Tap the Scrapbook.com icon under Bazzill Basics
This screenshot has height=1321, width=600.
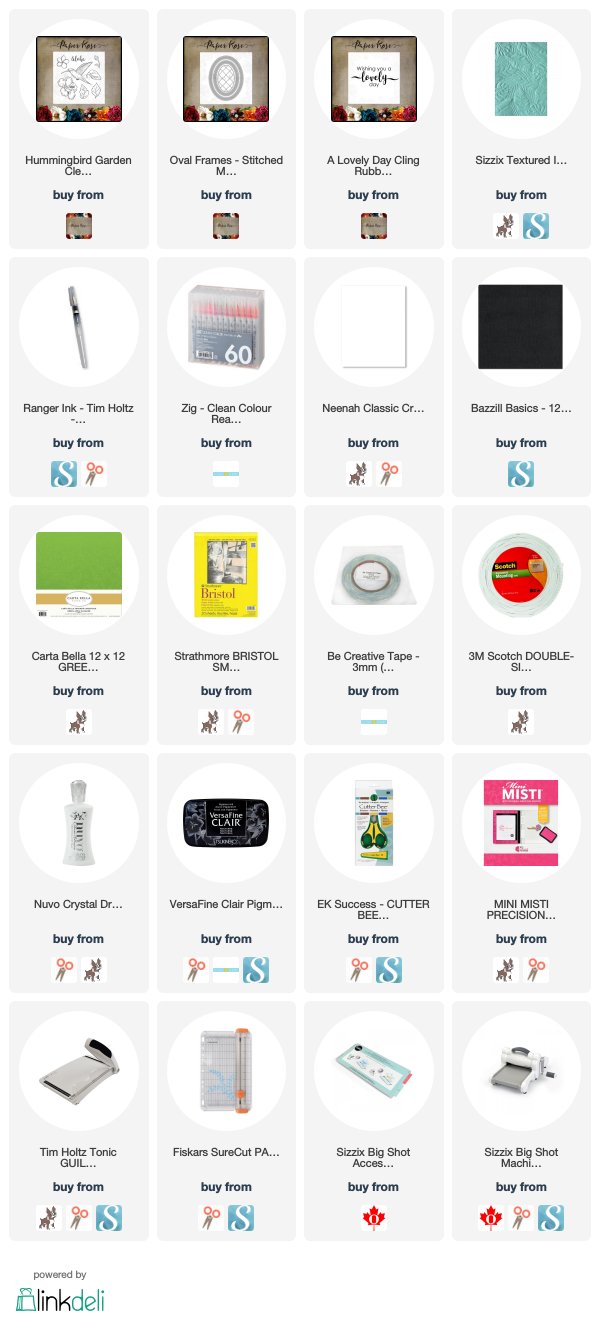coord(521,473)
